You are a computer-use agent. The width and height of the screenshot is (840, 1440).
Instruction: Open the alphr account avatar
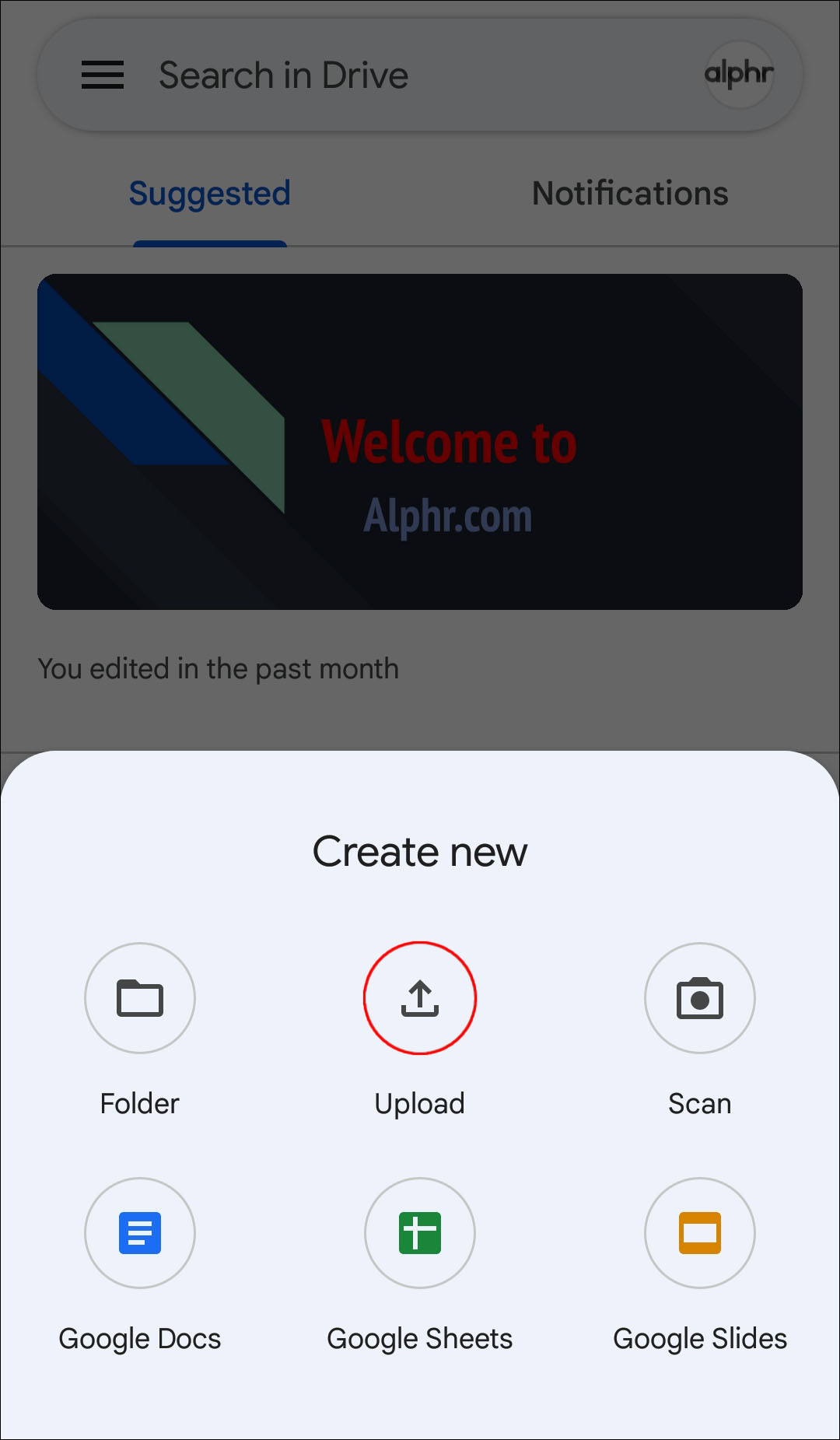(x=739, y=75)
